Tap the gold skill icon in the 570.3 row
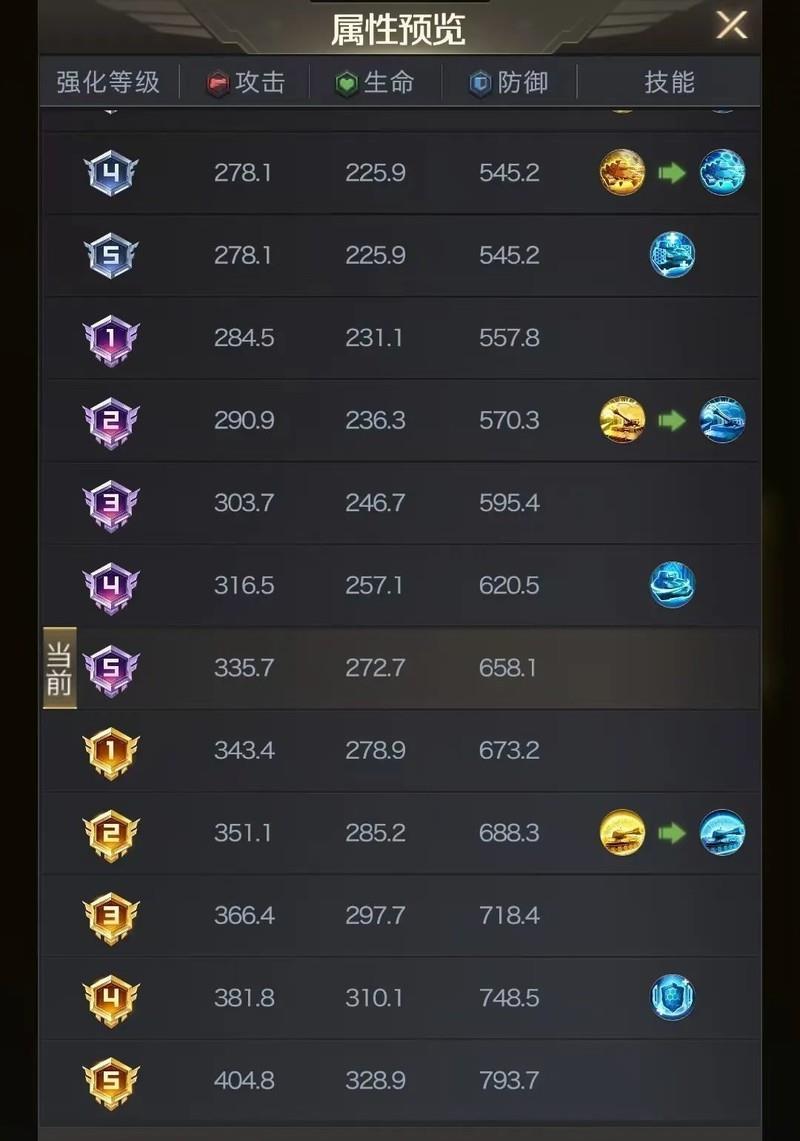This screenshot has height=1141, width=800. 622,420
